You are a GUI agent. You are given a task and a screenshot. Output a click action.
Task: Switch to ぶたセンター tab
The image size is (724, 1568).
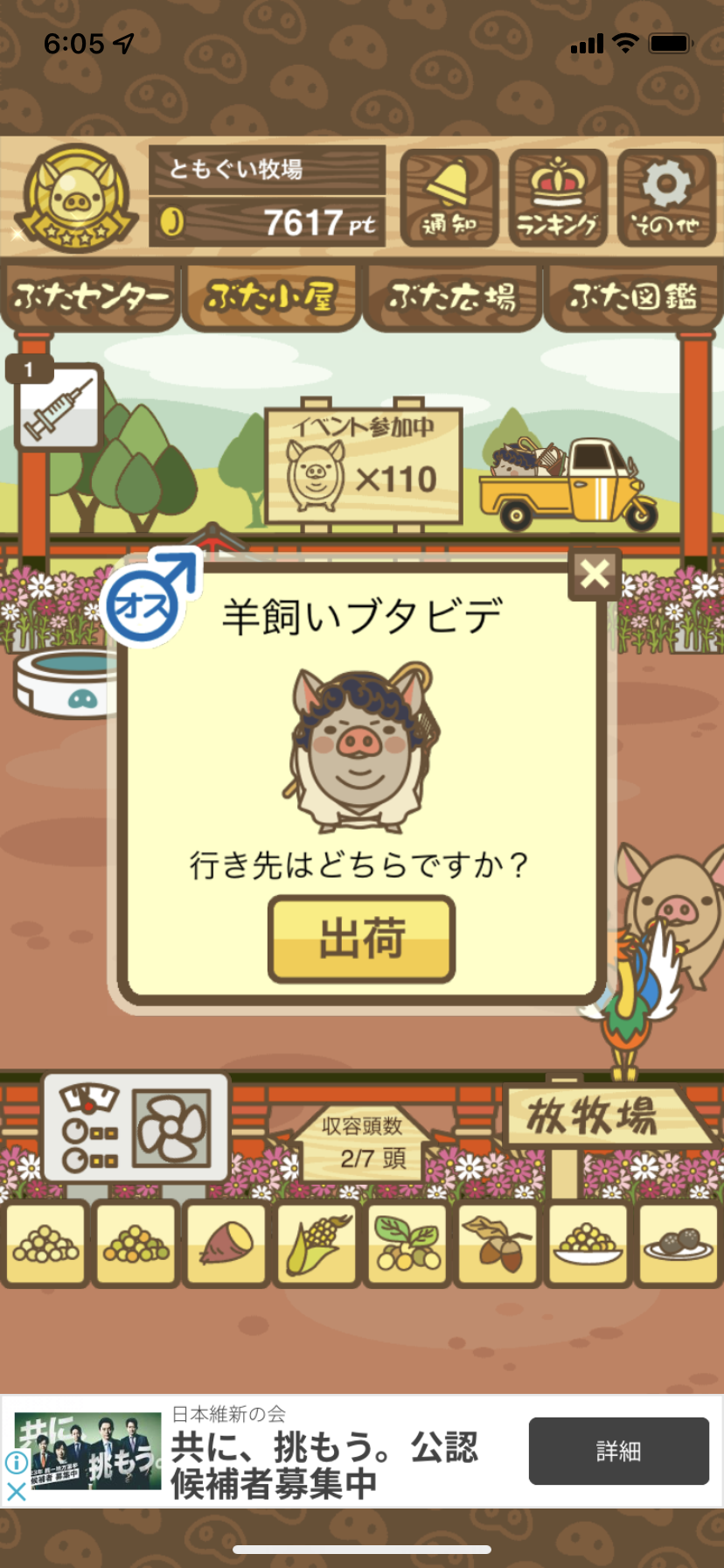coord(91,297)
